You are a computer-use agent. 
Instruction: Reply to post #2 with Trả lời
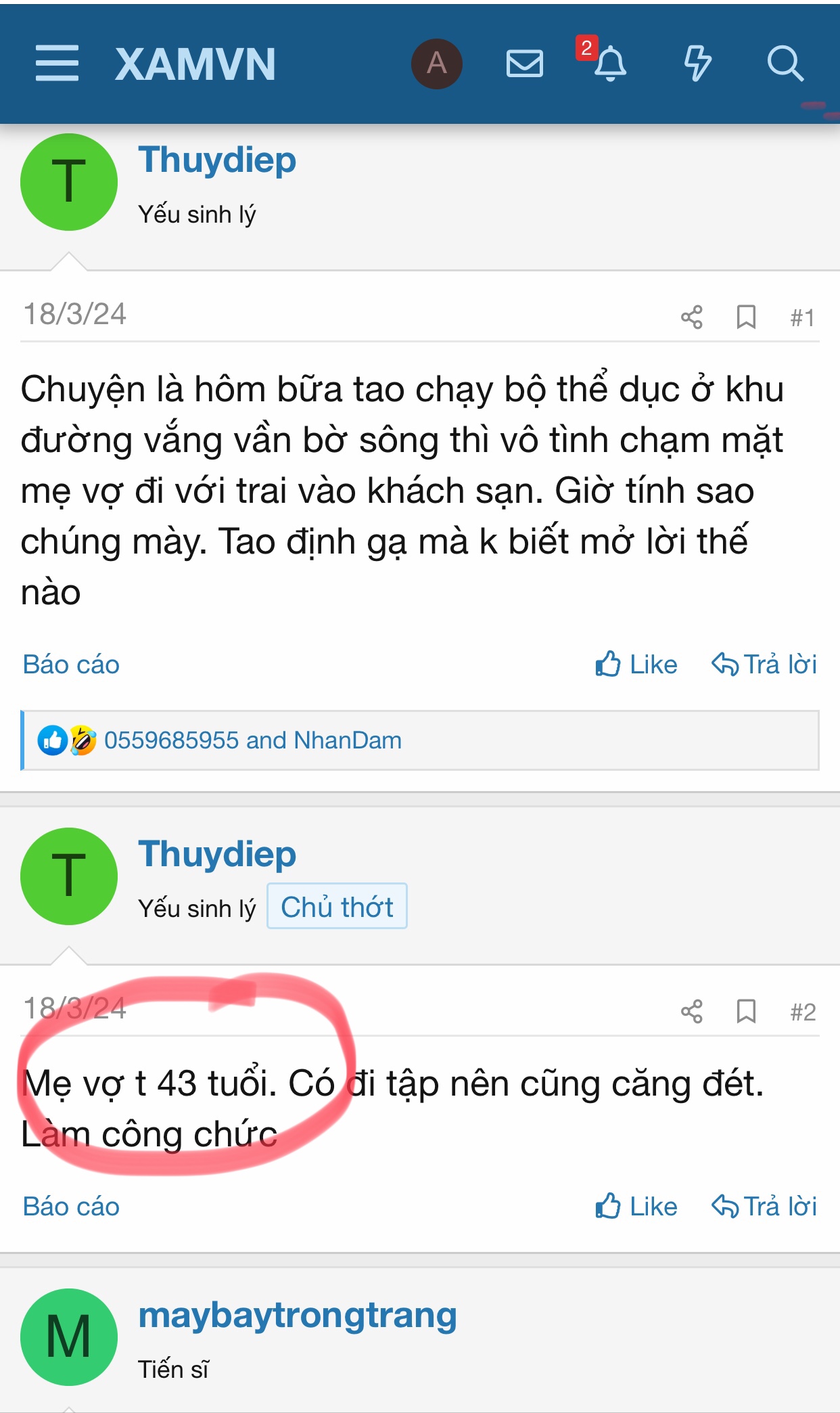click(764, 1207)
